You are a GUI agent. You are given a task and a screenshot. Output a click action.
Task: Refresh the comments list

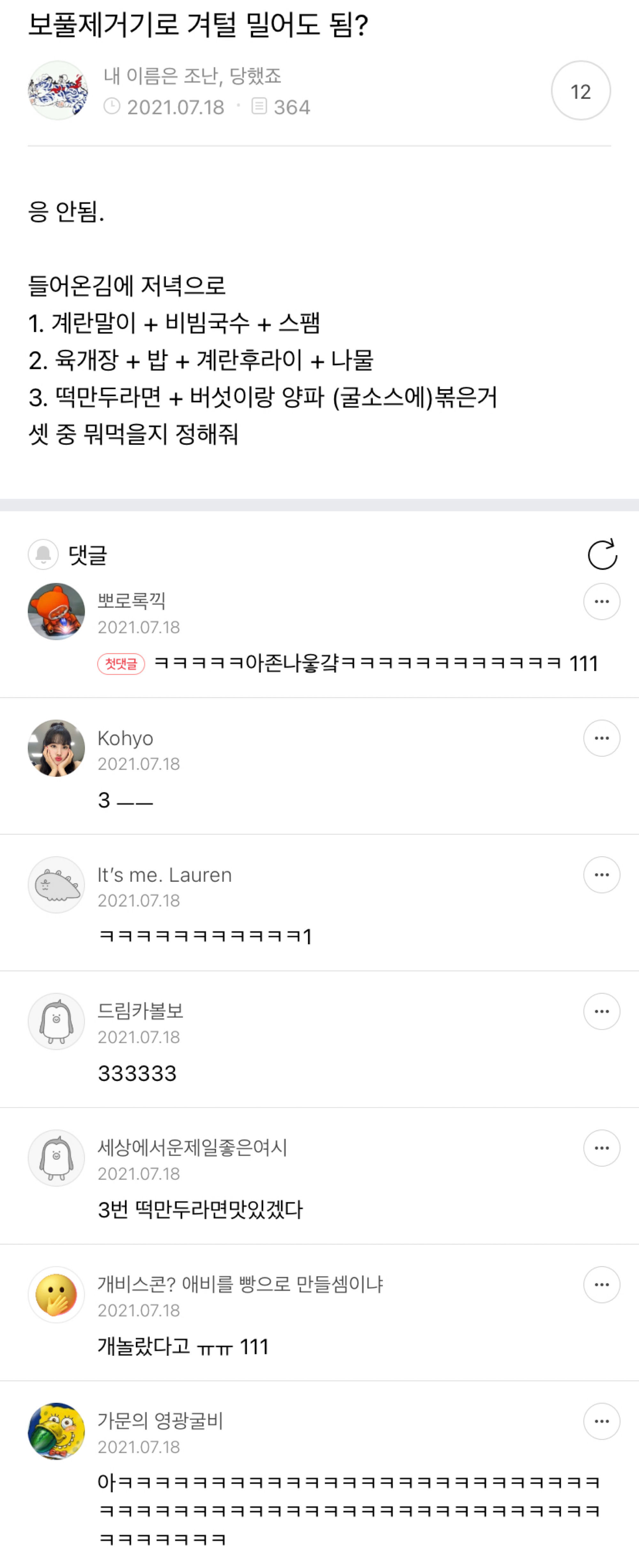pos(602,554)
